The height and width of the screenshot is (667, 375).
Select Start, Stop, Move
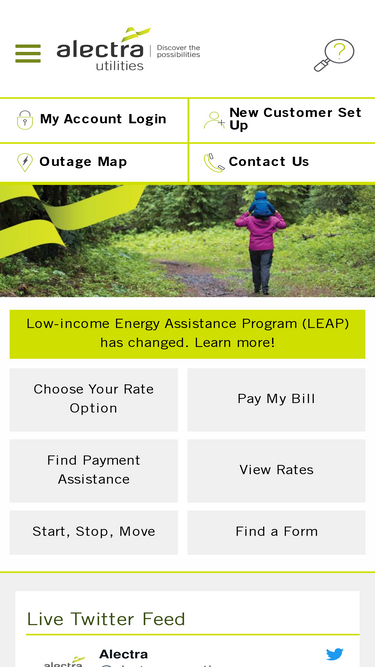click(94, 532)
